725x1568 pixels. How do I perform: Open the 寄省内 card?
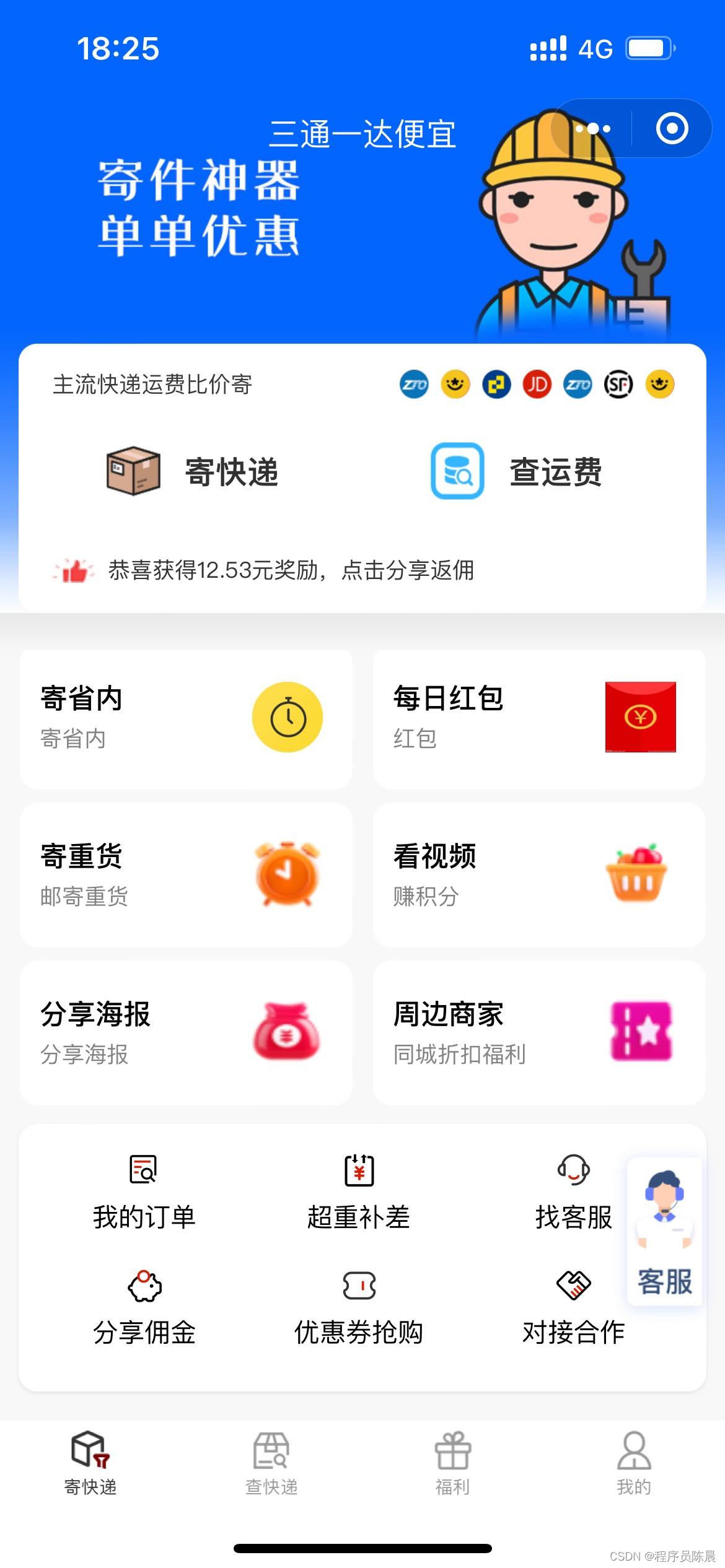point(186,718)
